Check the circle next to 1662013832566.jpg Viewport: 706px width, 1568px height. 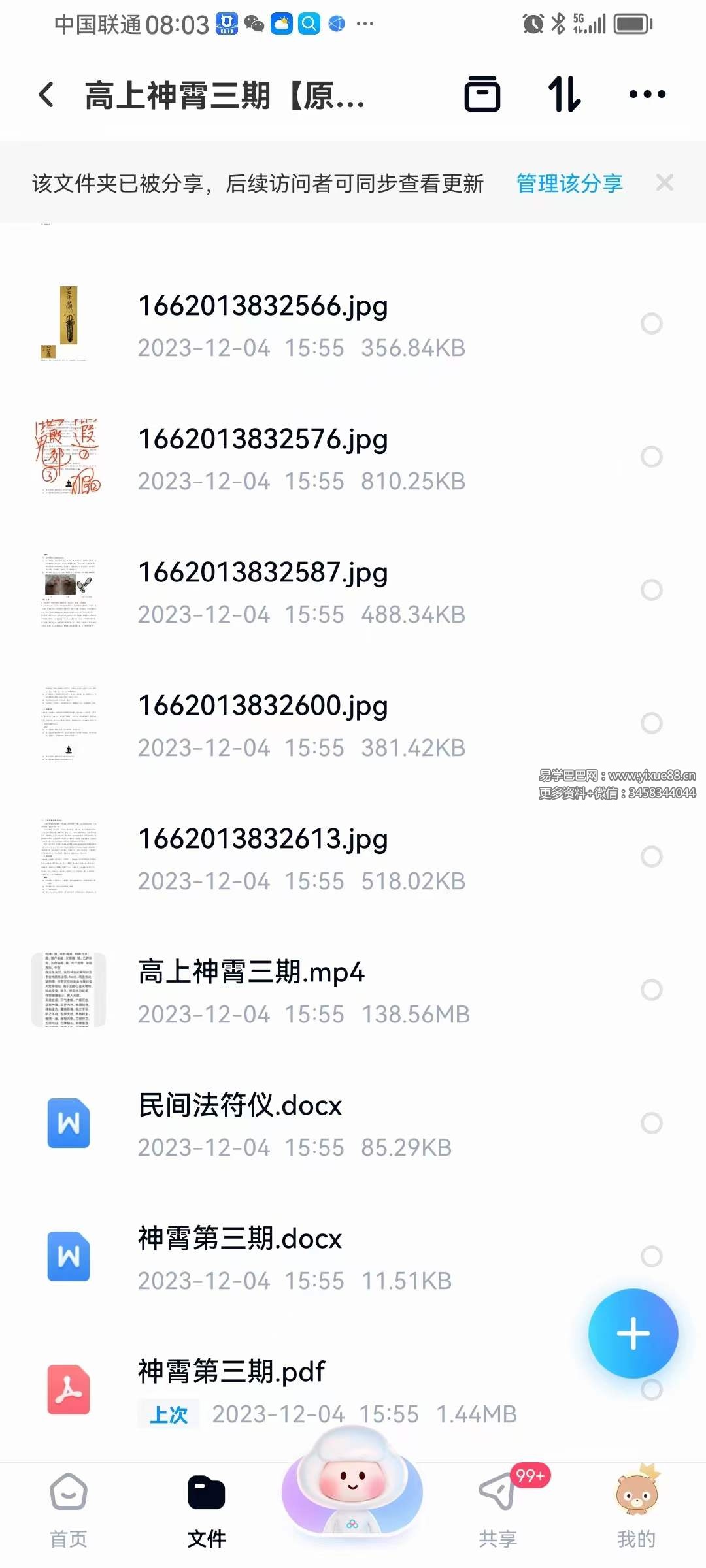pyautogui.click(x=652, y=323)
